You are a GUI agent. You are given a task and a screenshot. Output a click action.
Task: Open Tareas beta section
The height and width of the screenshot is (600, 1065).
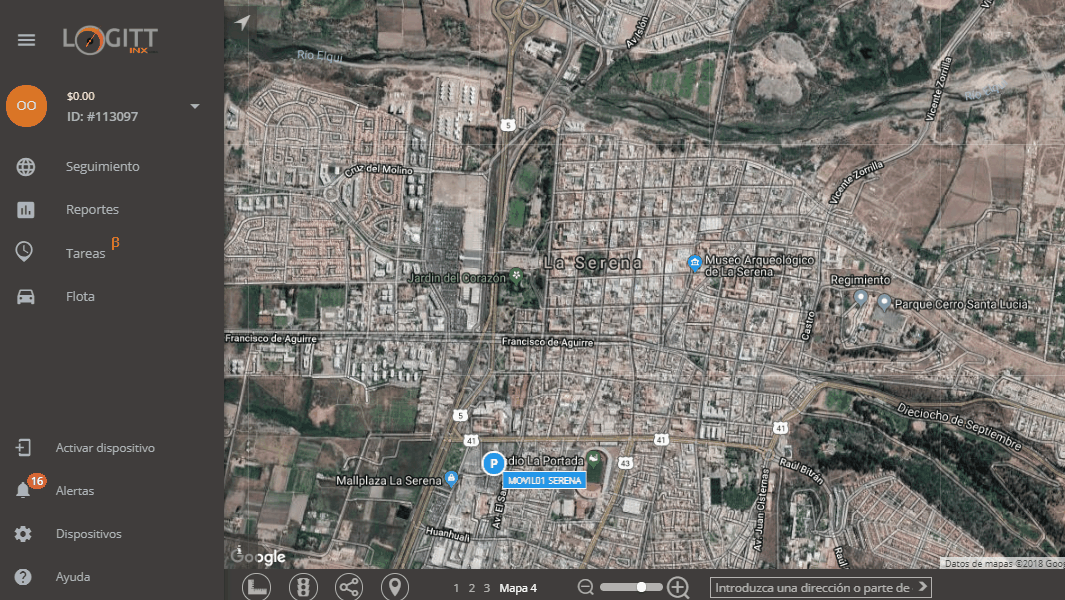(86, 253)
